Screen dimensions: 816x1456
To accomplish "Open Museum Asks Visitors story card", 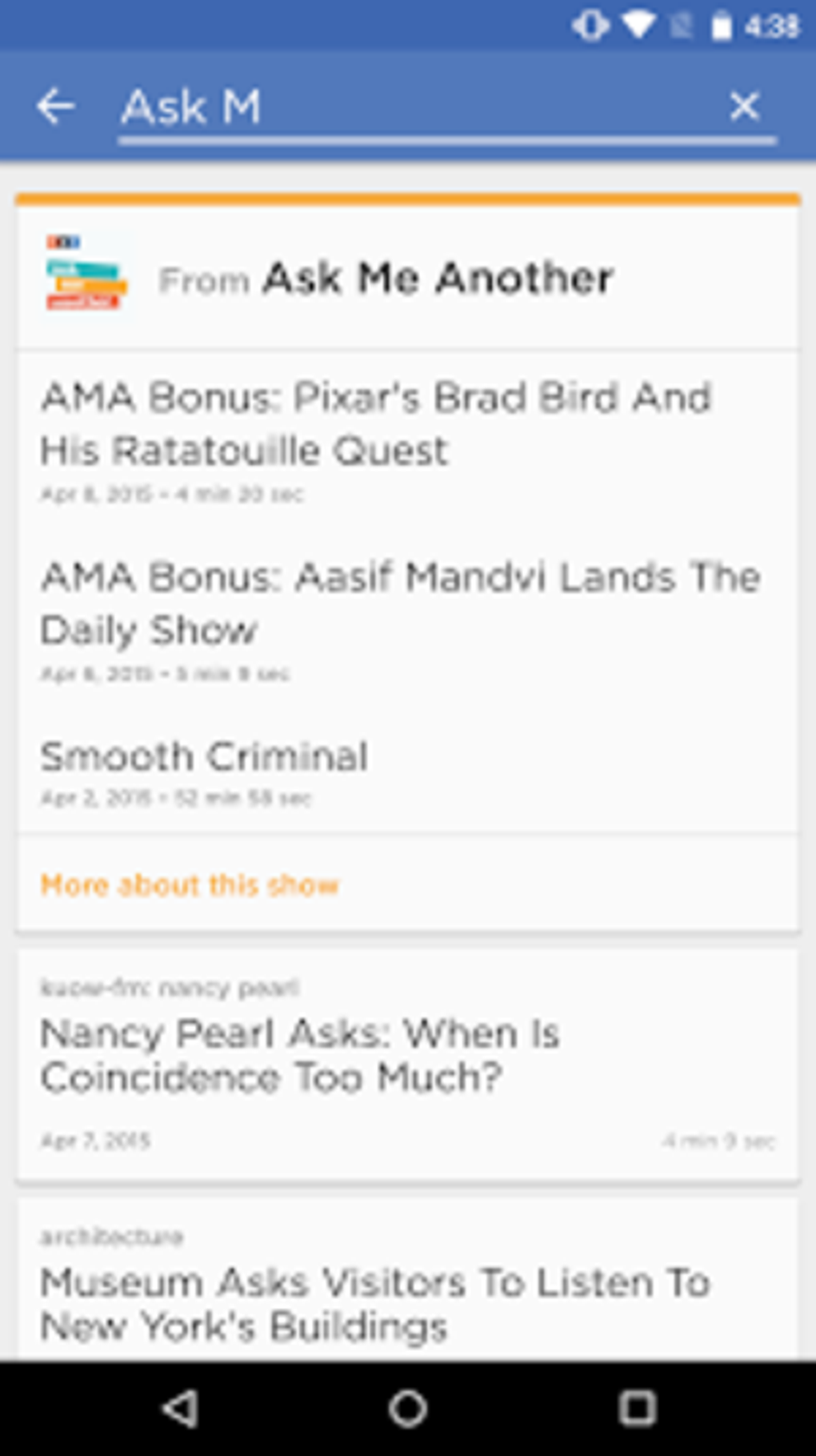I will pos(408,1289).
